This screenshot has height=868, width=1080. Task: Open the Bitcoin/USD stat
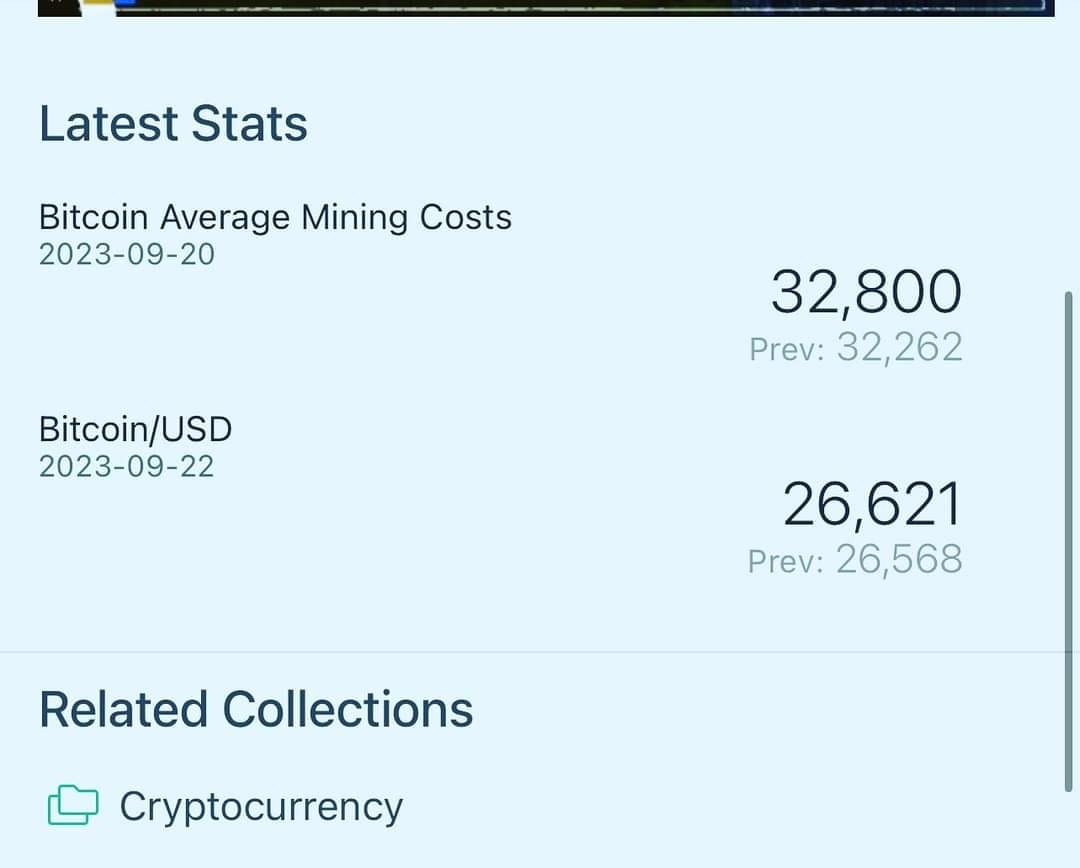pos(136,430)
